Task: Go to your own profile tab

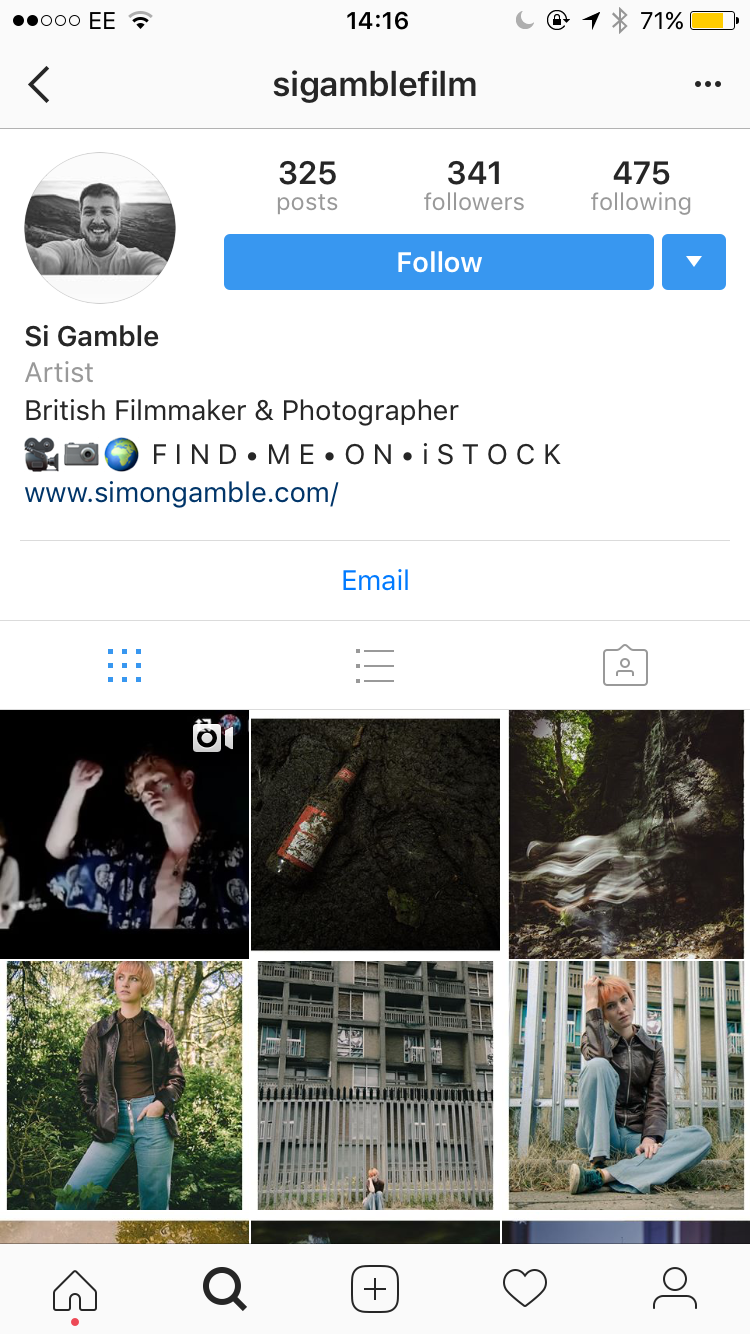Action: click(x=675, y=1289)
